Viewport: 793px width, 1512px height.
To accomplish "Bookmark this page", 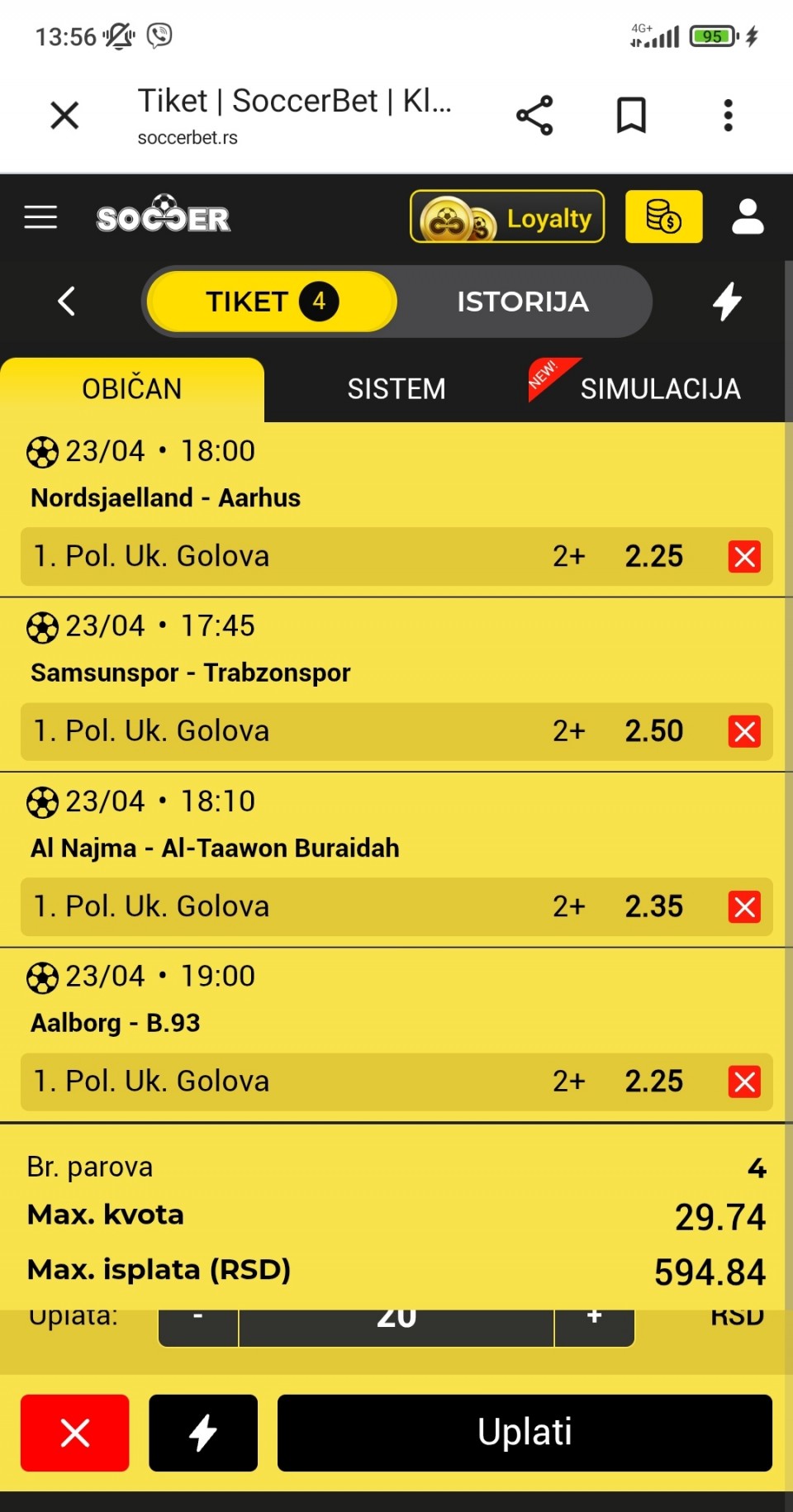I will (631, 116).
